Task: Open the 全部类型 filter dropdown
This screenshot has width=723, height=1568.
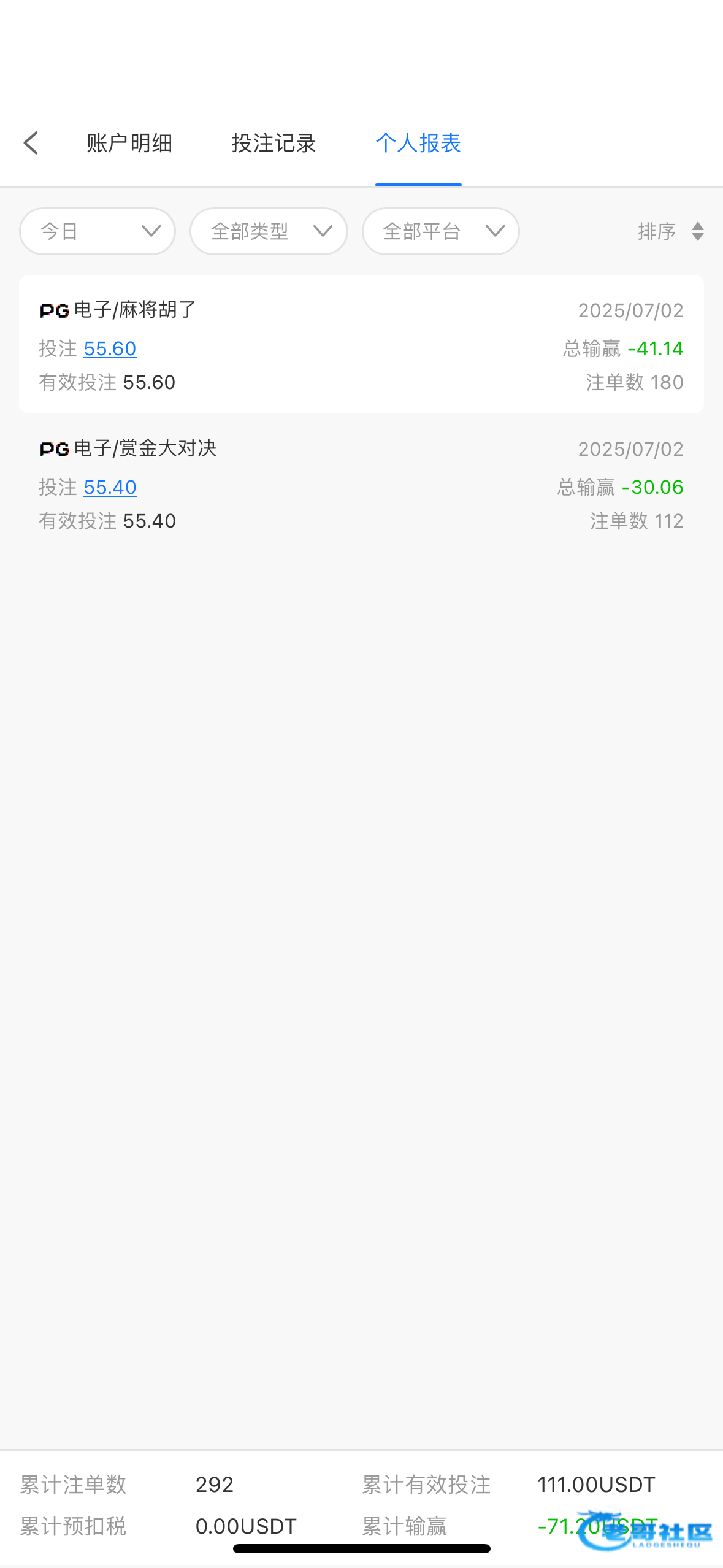Action: 269,231
